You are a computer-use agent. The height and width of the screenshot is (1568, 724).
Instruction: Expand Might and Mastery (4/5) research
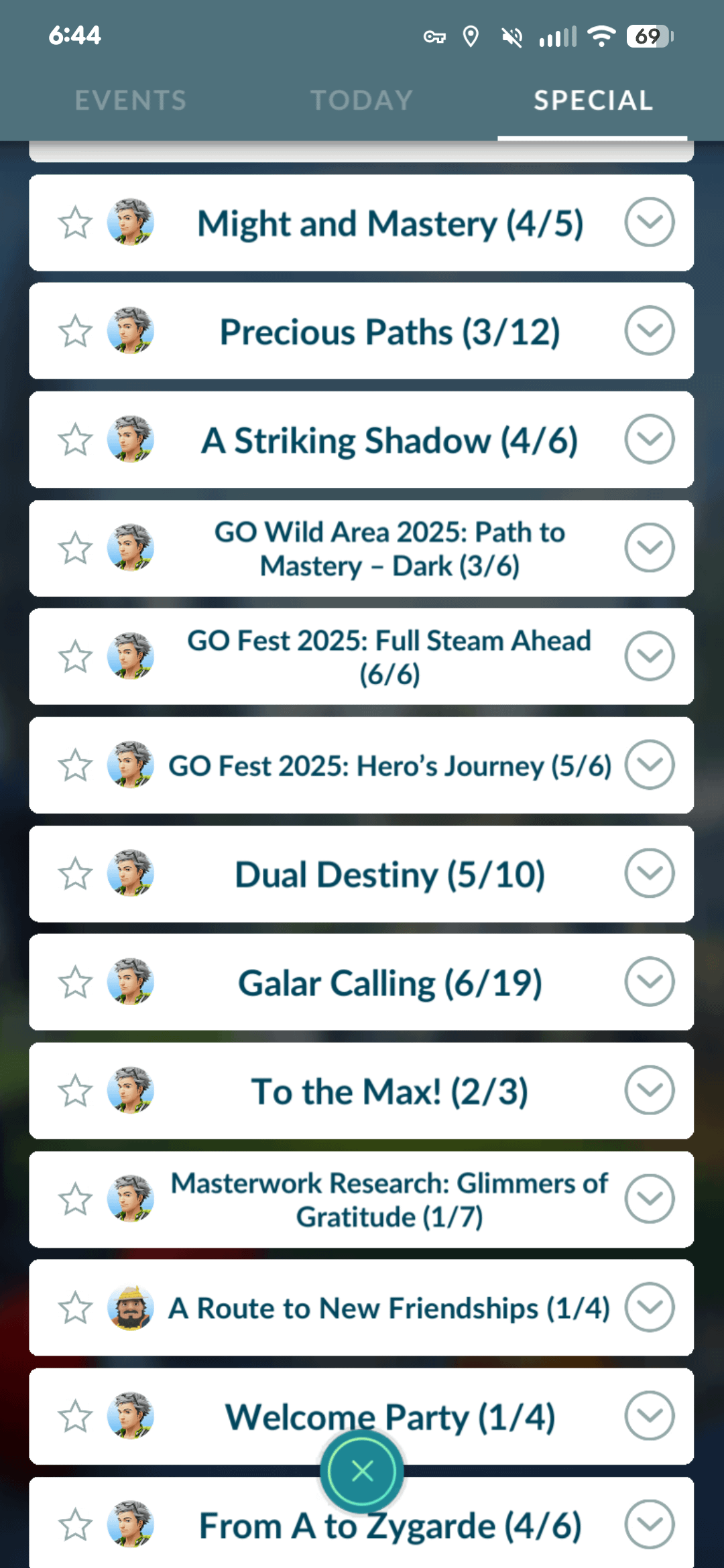click(x=649, y=222)
